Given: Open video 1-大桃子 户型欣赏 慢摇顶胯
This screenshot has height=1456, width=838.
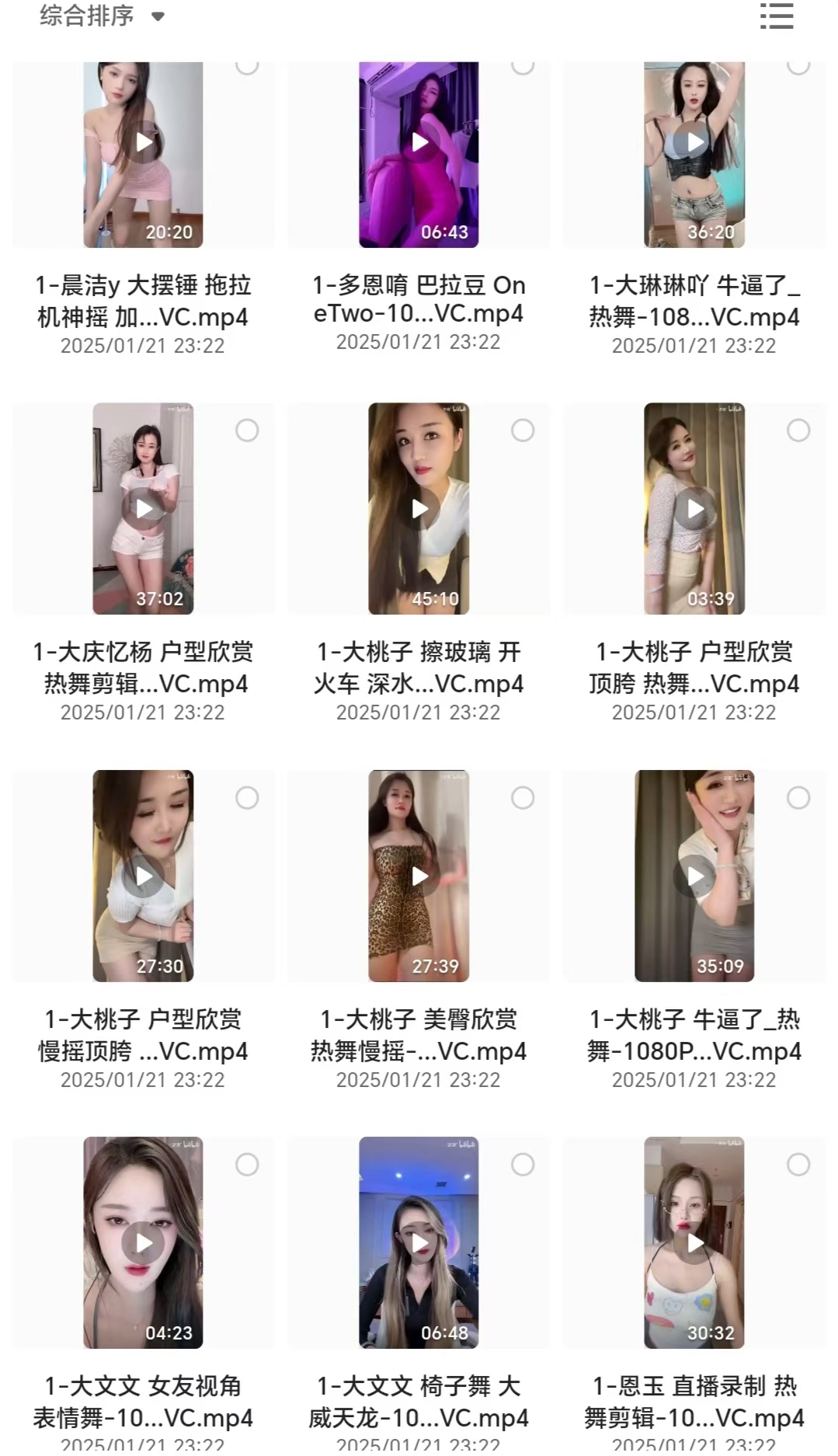Looking at the screenshot, I should 144,876.
